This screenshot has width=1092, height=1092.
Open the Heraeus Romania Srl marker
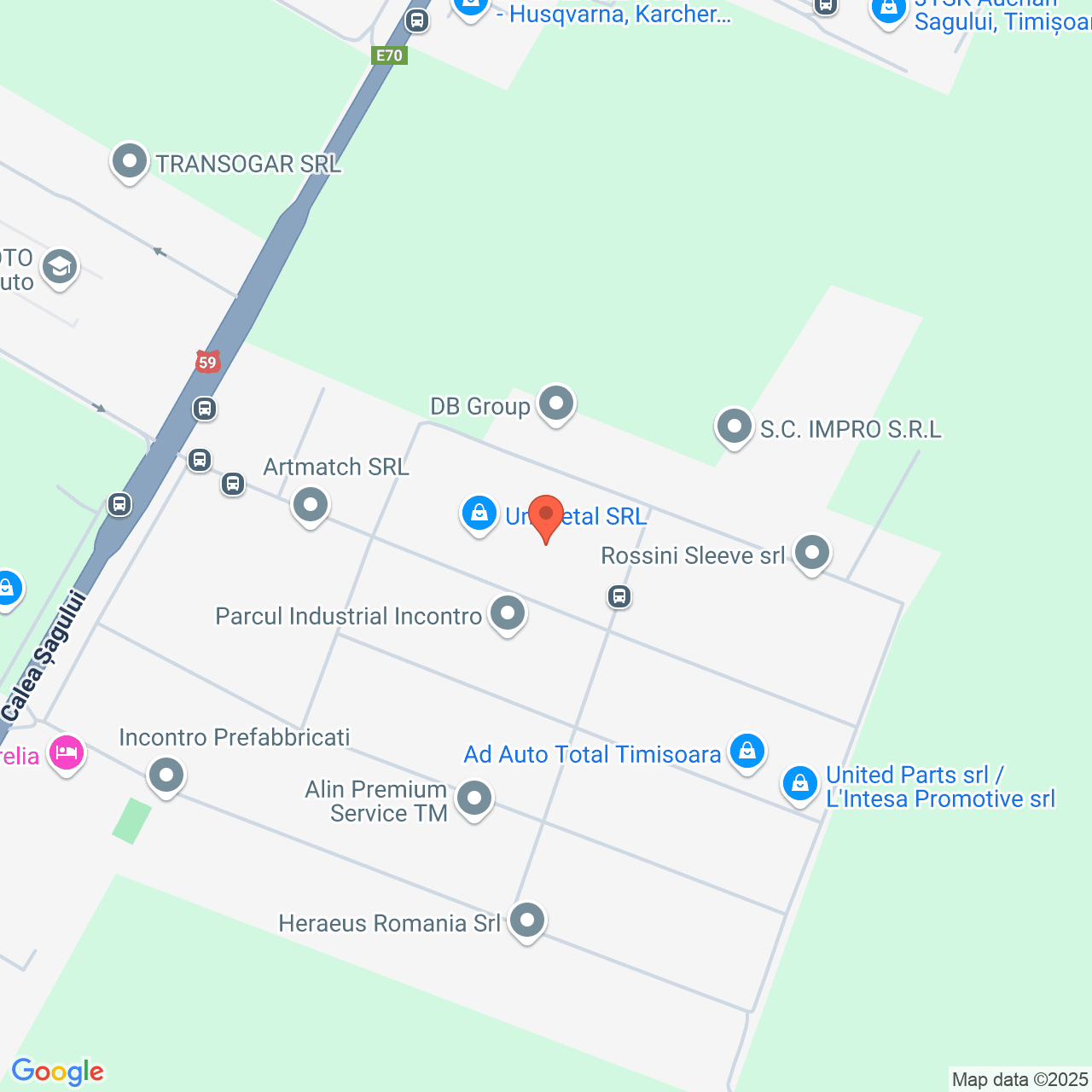[527, 921]
